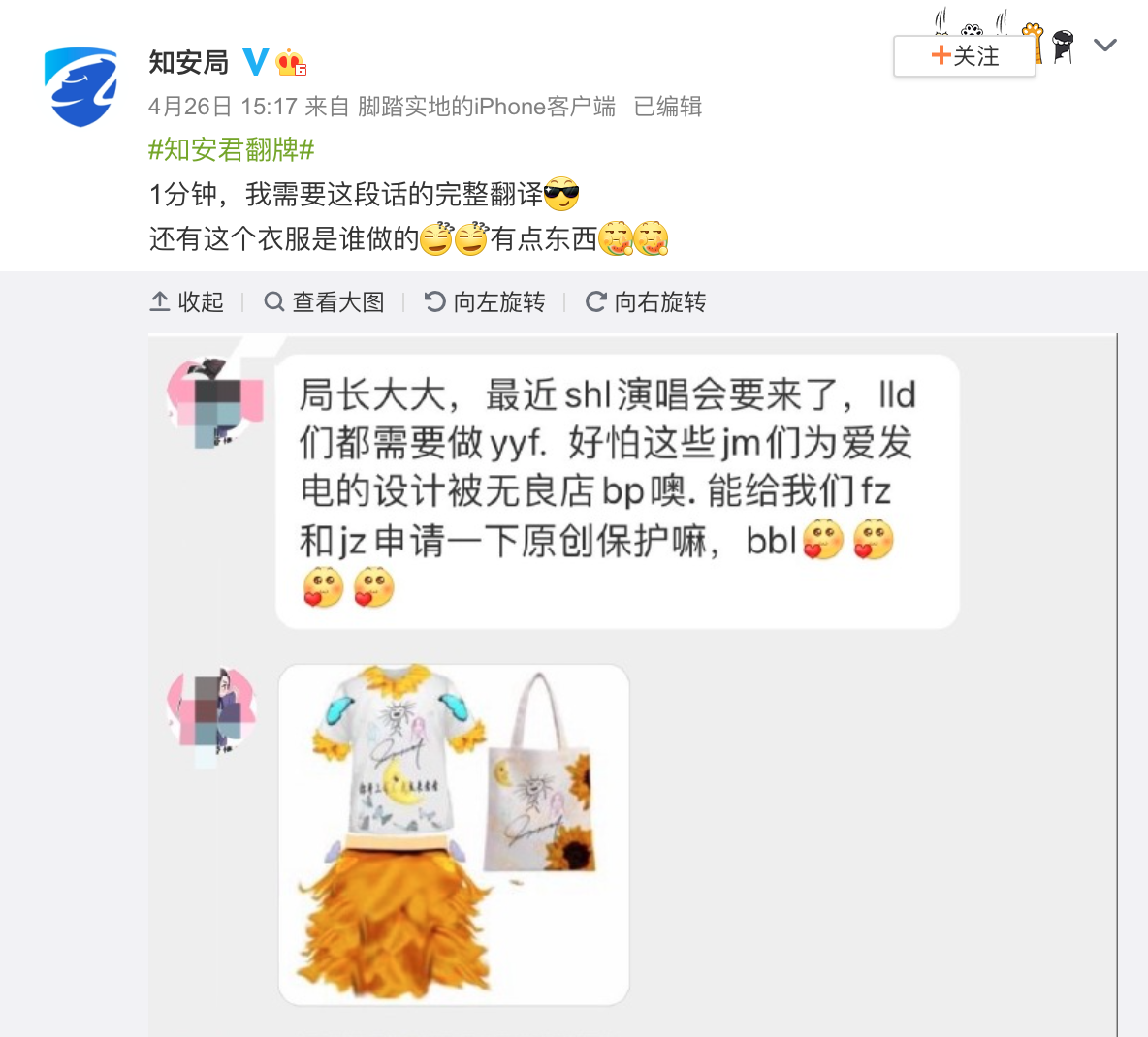This screenshot has height=1037, width=1148.
Task: Open the post options chevron menu
Action: 1105,45
